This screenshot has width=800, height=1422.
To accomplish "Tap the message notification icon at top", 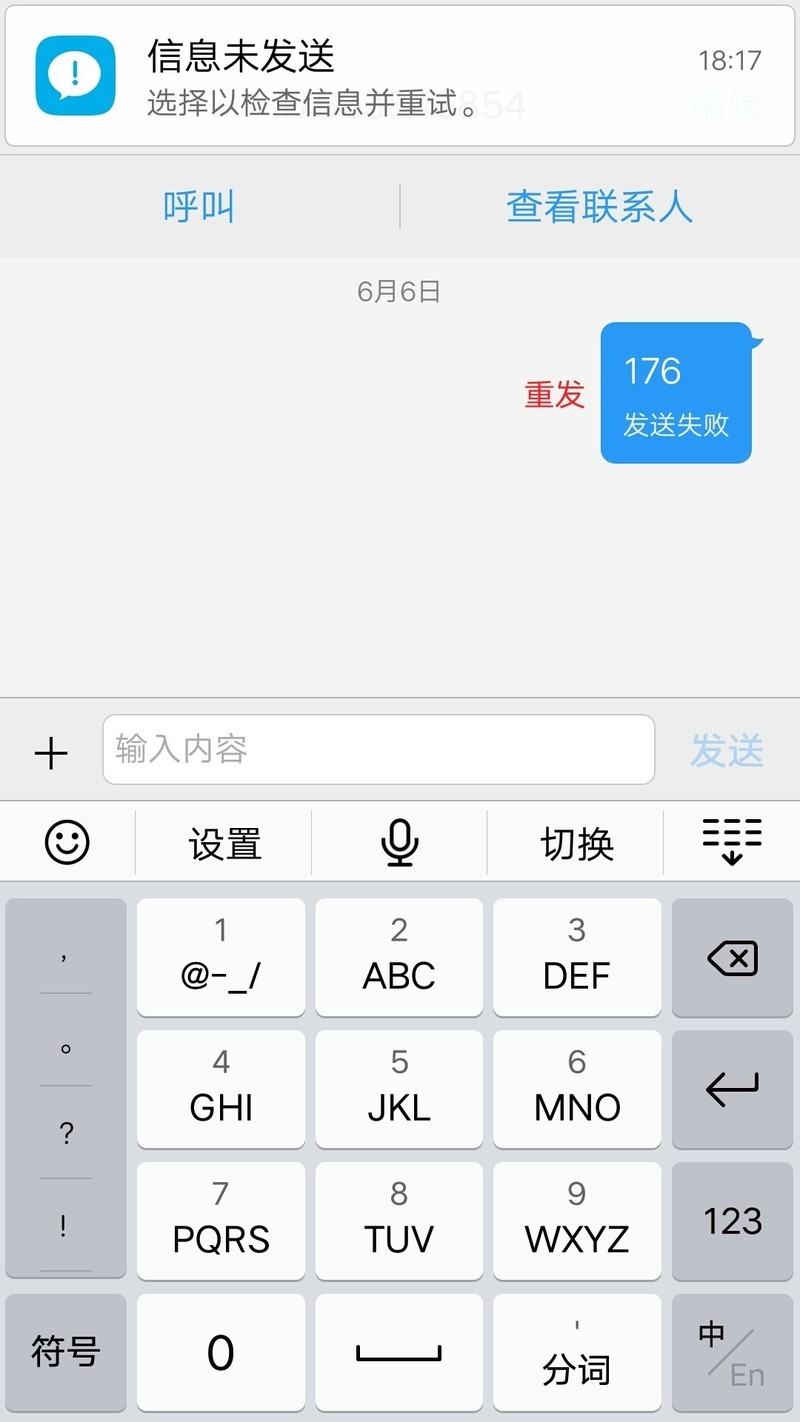I will pyautogui.click(x=76, y=76).
